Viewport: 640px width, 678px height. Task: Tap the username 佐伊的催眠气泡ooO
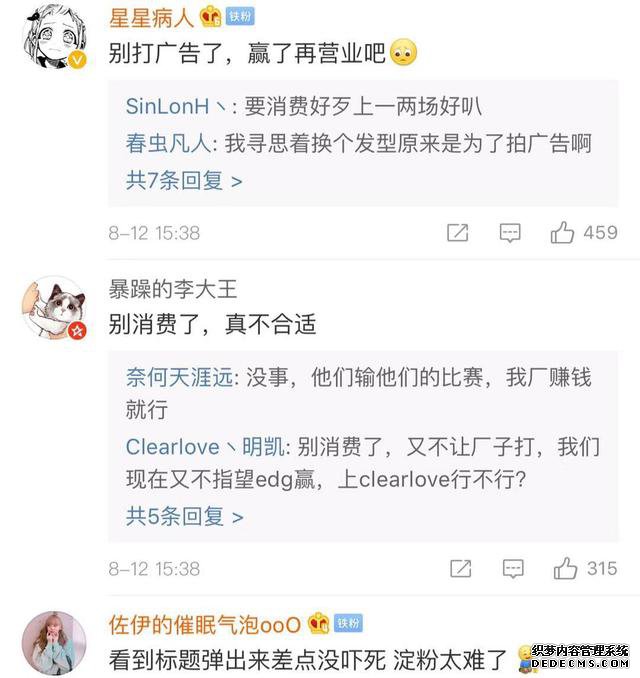tap(204, 624)
